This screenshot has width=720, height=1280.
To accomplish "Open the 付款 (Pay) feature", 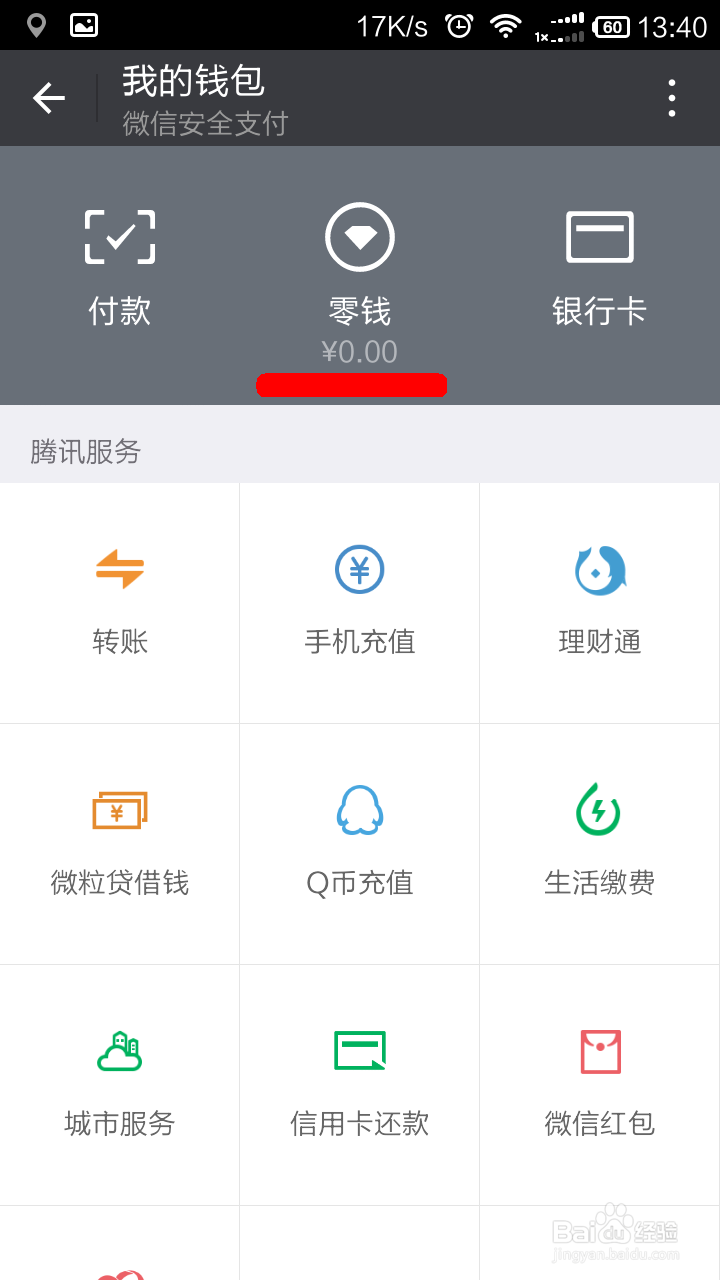I will click(x=119, y=260).
